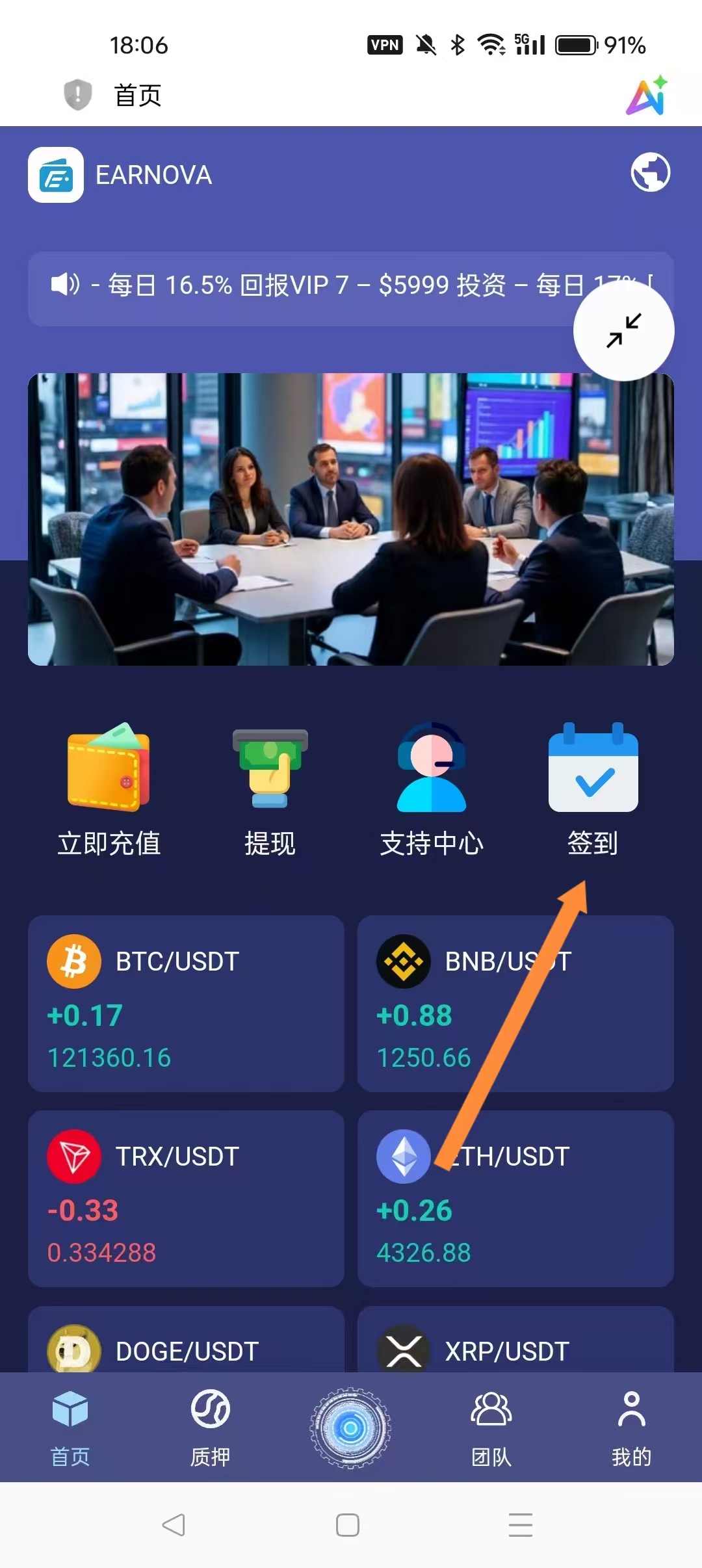
Task: Open the BTC/USDT card
Action: [186, 1003]
